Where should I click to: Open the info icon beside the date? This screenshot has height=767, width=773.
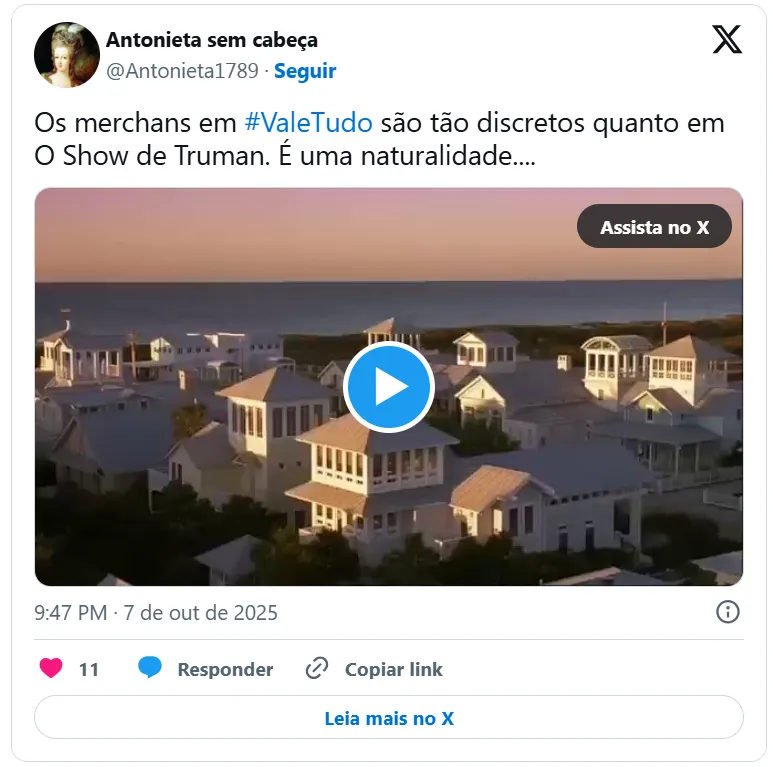point(728,612)
